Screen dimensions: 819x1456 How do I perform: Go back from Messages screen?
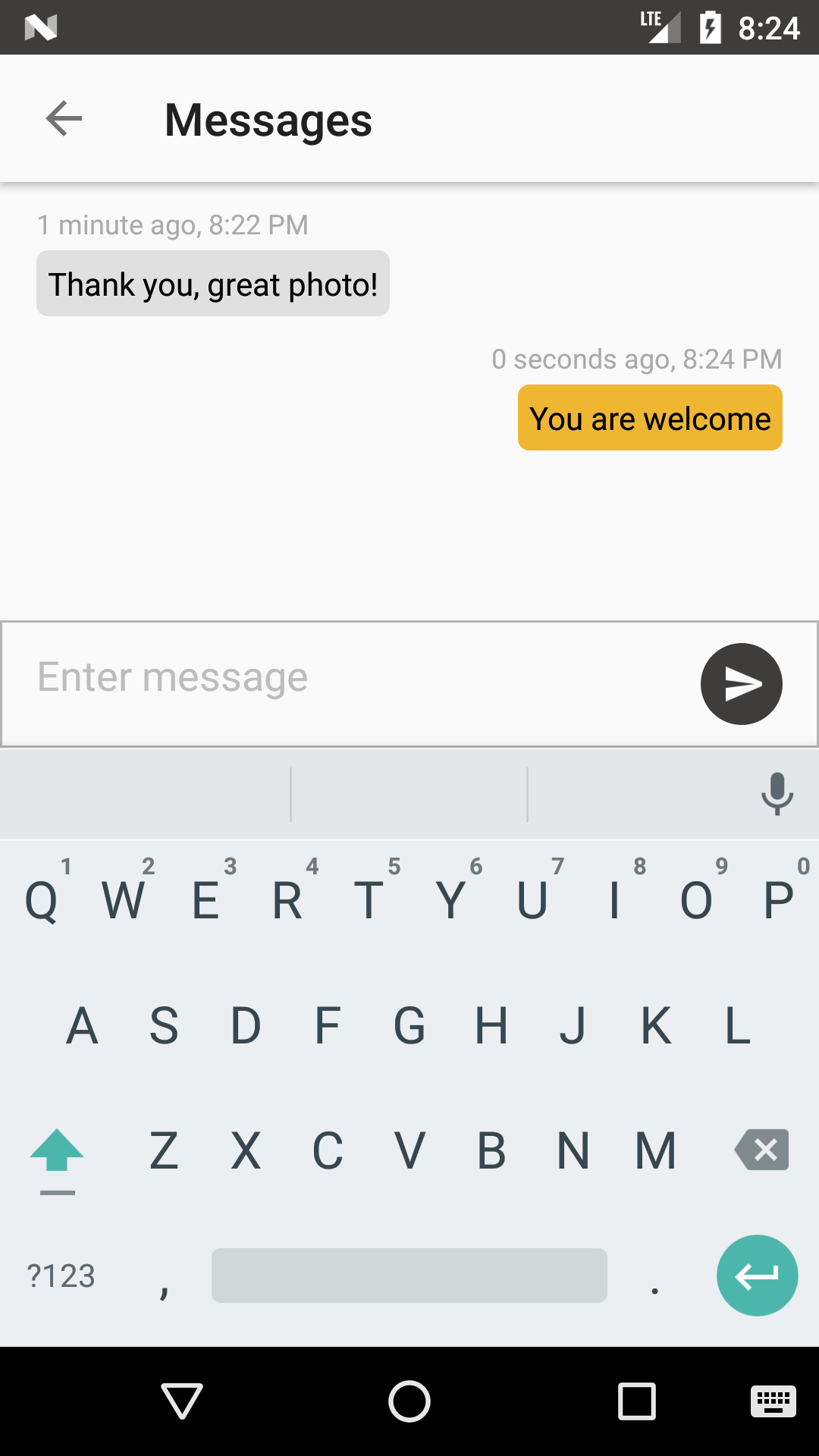(64, 119)
